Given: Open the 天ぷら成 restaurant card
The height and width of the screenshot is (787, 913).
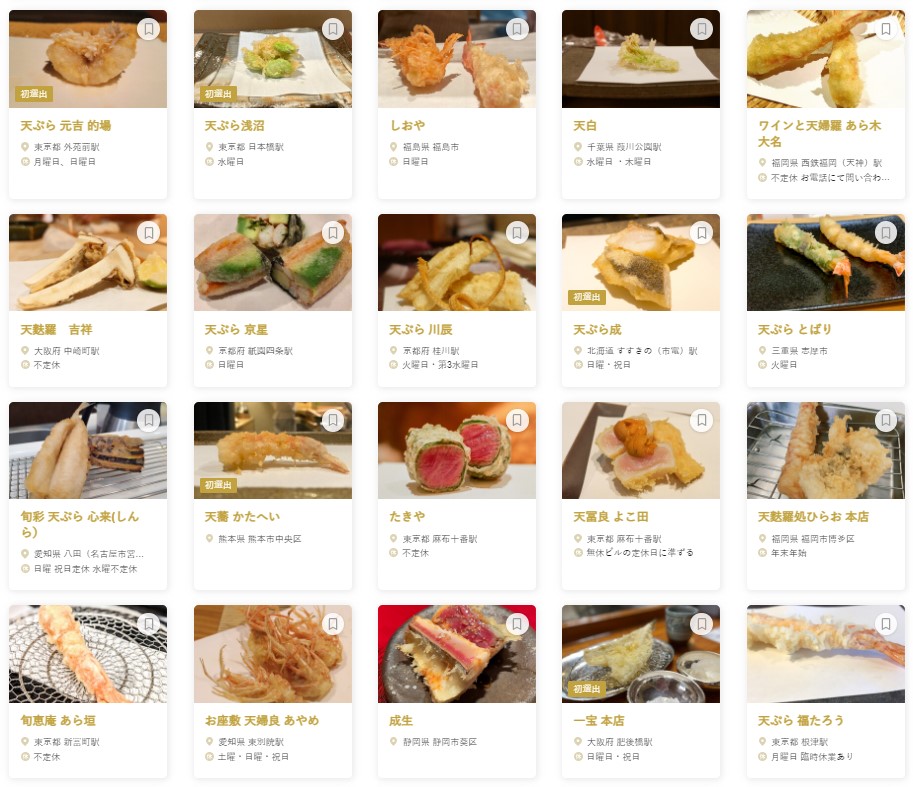Looking at the screenshot, I should [x=597, y=330].
